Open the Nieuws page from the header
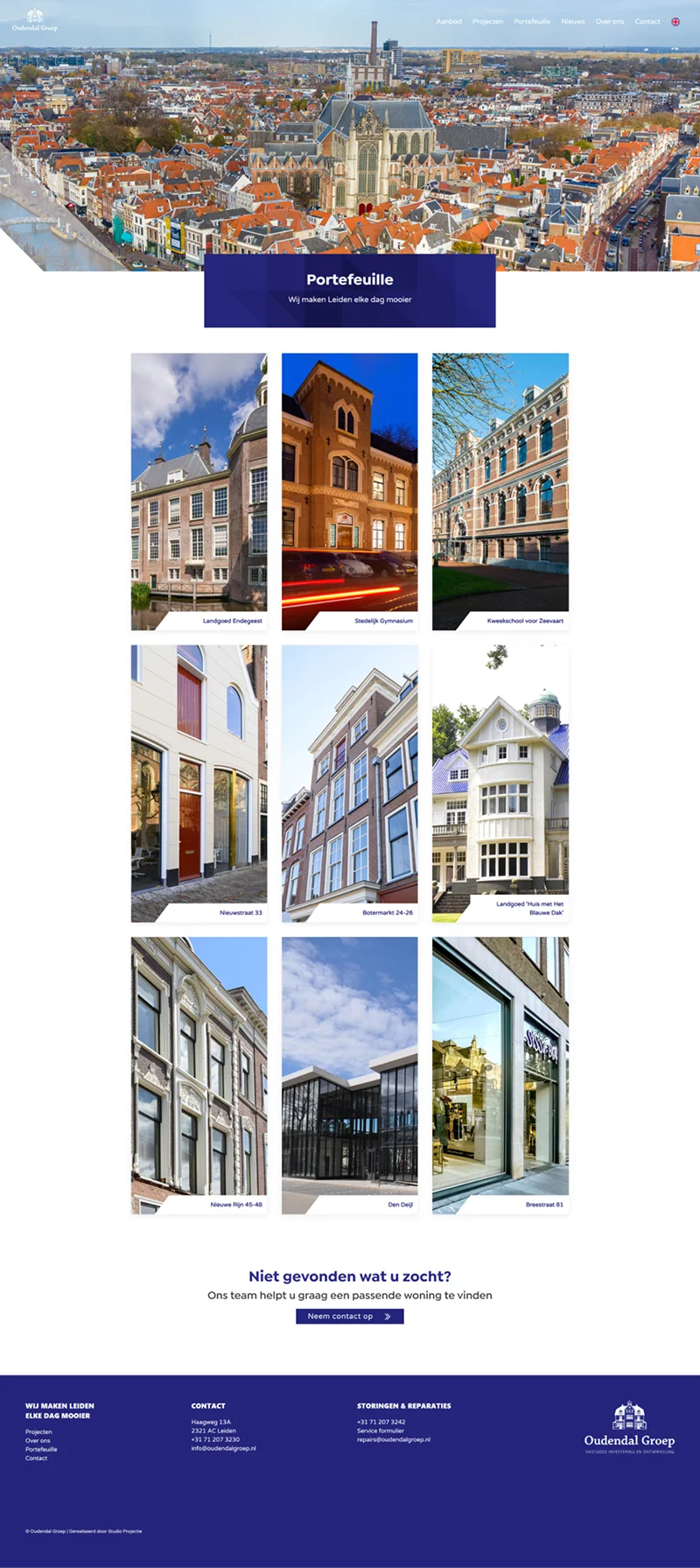 [573, 22]
